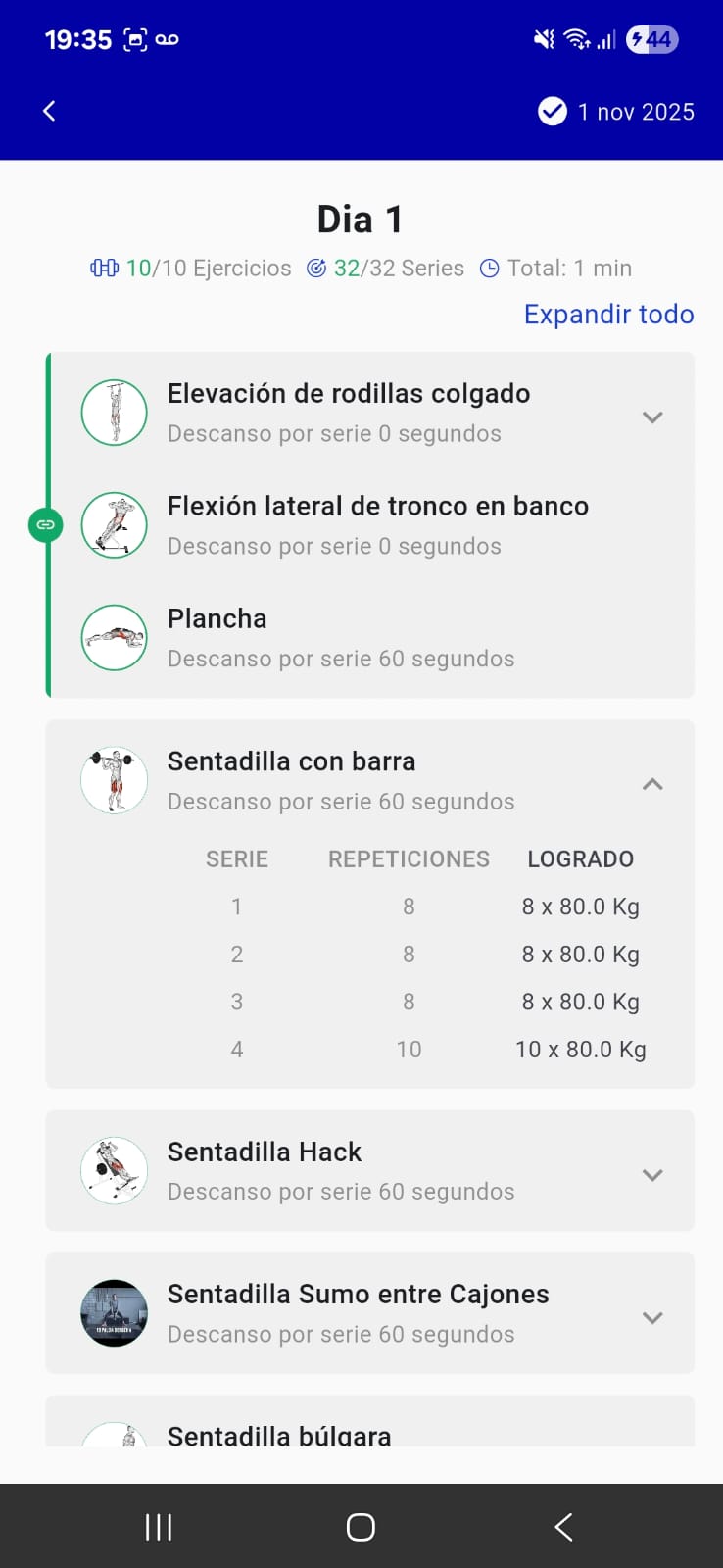
Task: Check the battery charging indicator
Action: point(651,39)
